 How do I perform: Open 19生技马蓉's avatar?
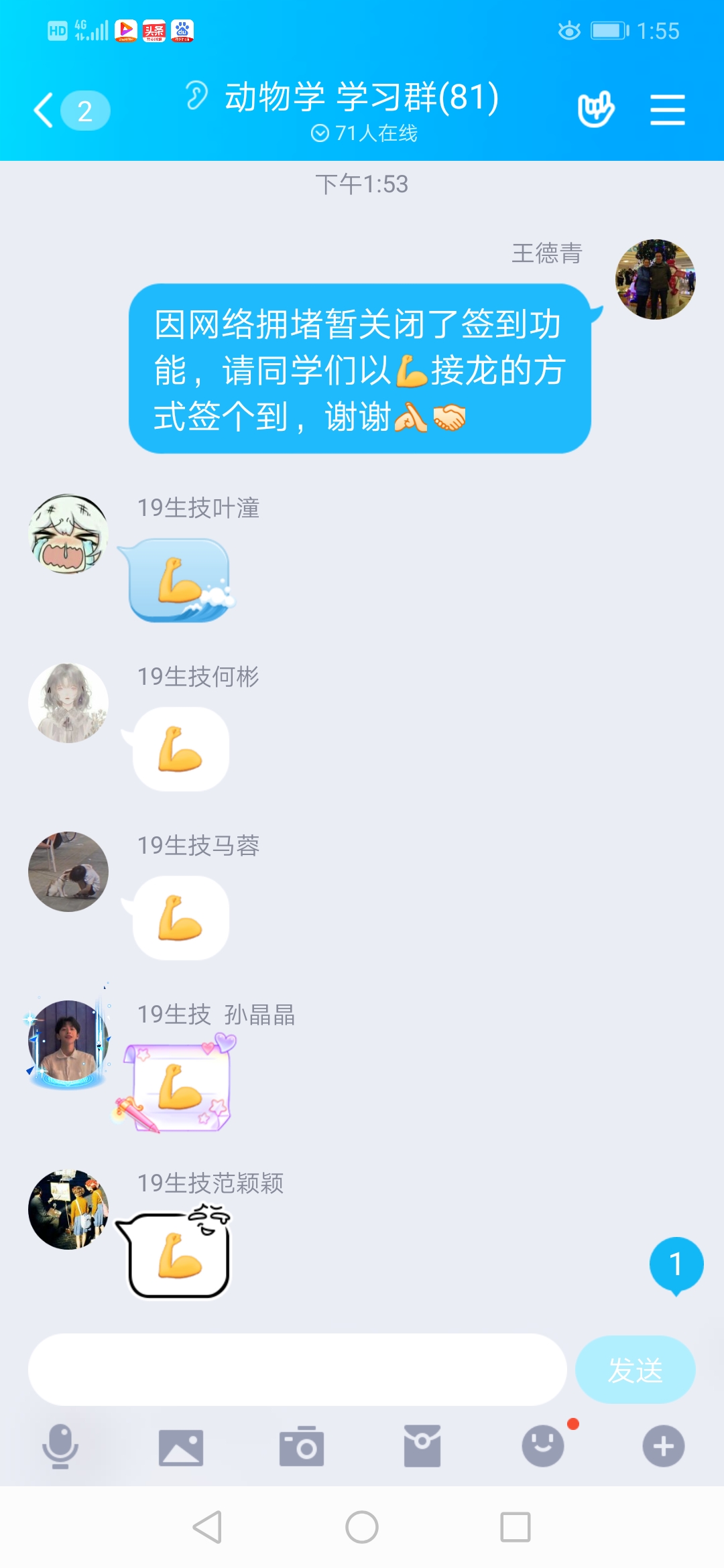[68, 872]
